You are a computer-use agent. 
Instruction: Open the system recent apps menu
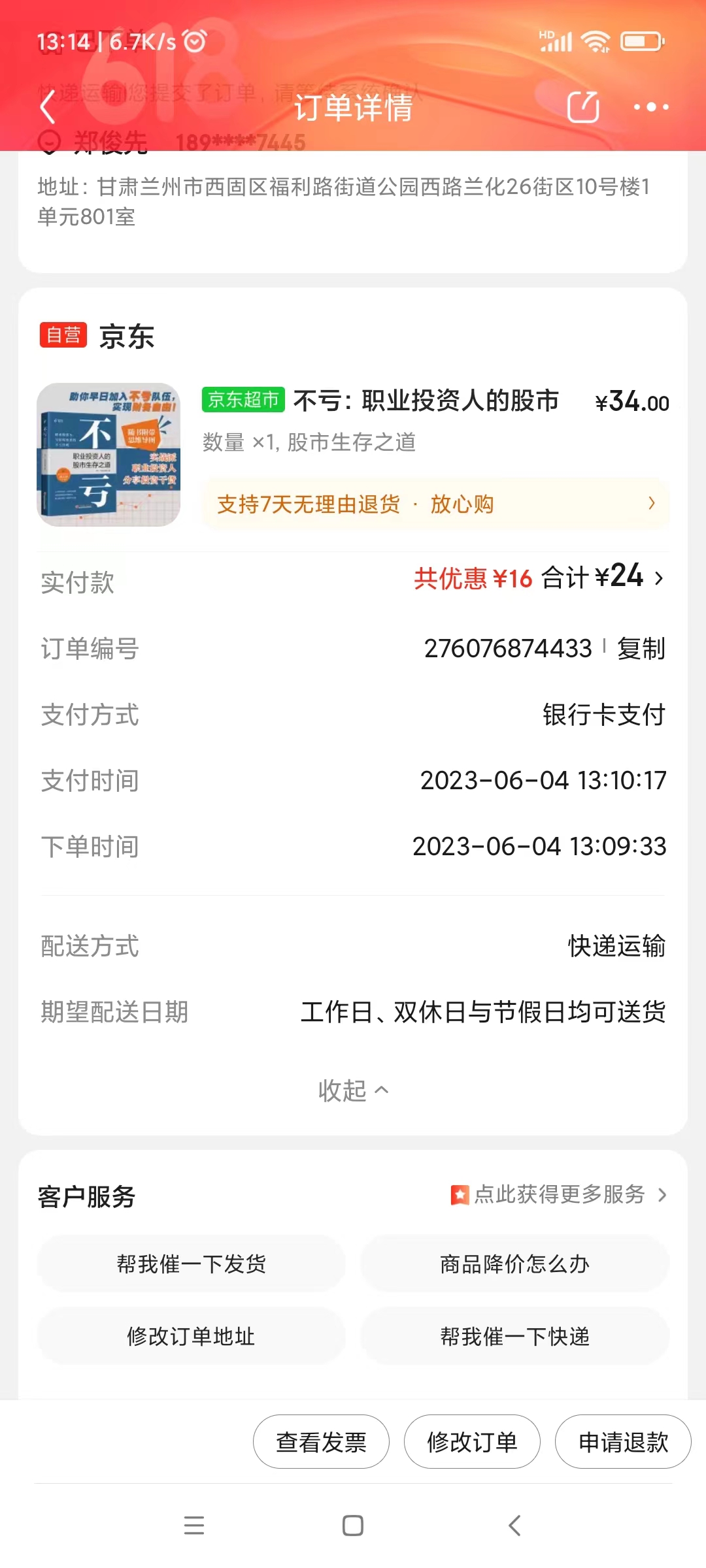(194, 1526)
